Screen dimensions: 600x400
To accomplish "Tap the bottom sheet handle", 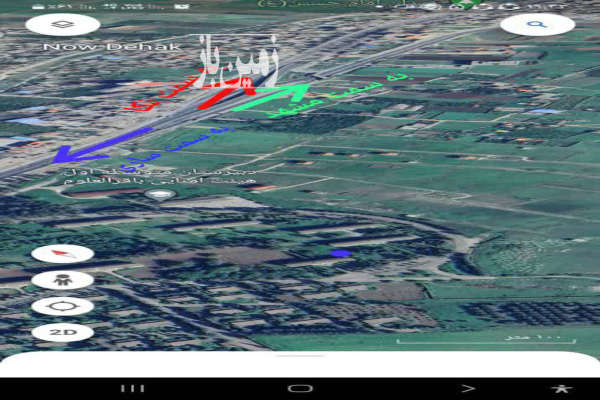I will click(x=299, y=356).
